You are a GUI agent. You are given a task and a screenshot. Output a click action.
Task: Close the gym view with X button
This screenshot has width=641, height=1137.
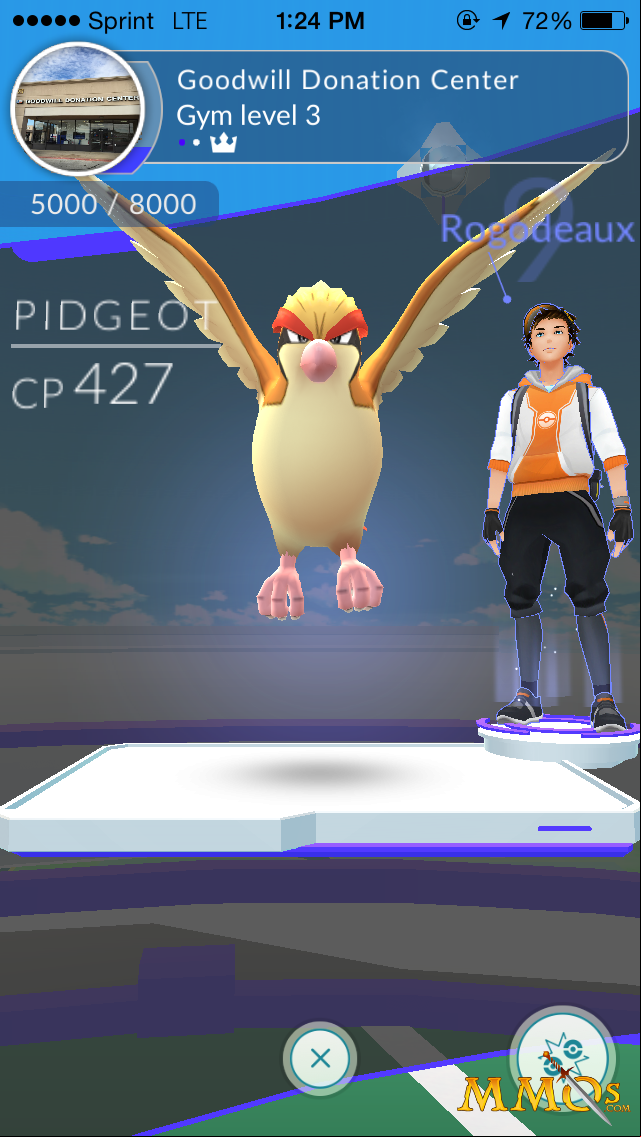320,1058
